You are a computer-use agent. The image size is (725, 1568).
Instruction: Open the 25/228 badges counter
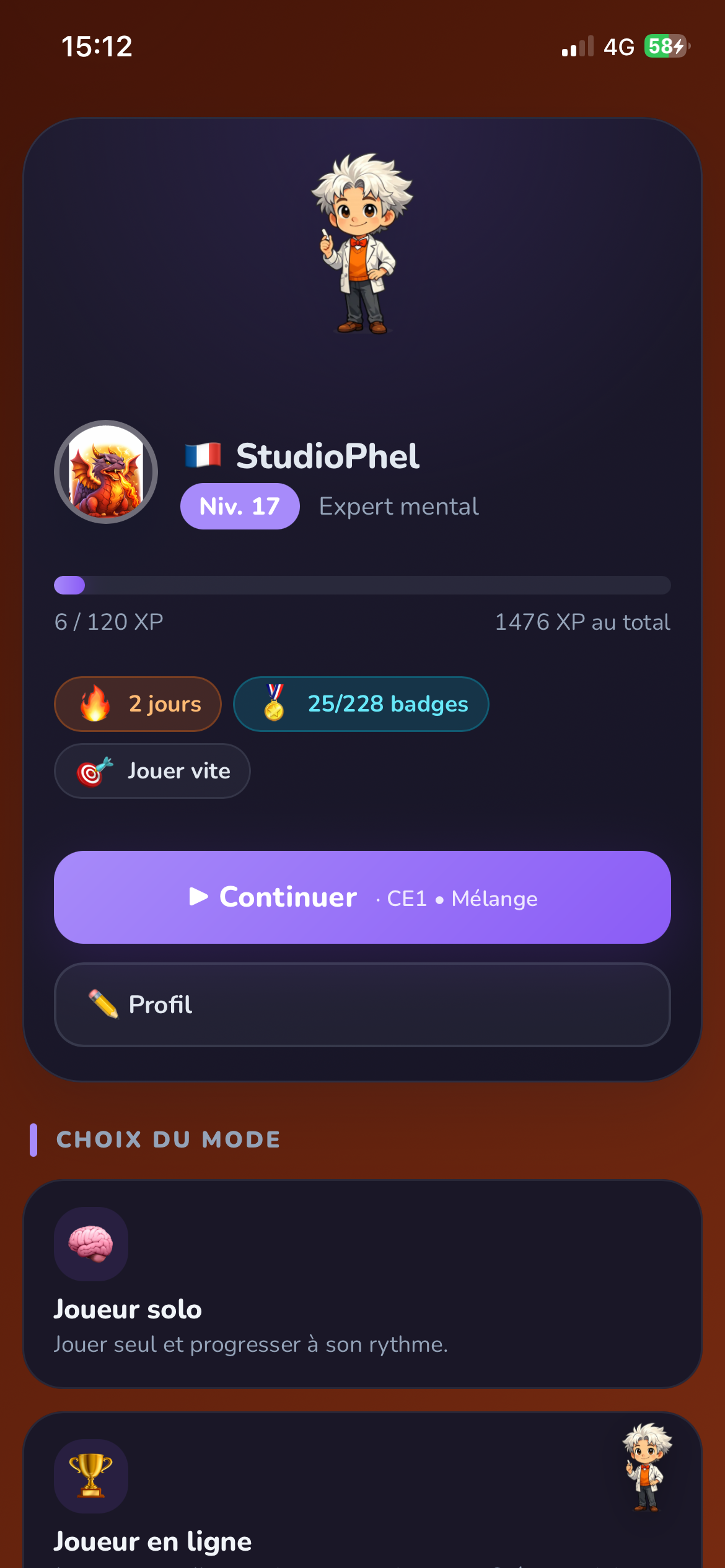pyautogui.click(x=361, y=703)
